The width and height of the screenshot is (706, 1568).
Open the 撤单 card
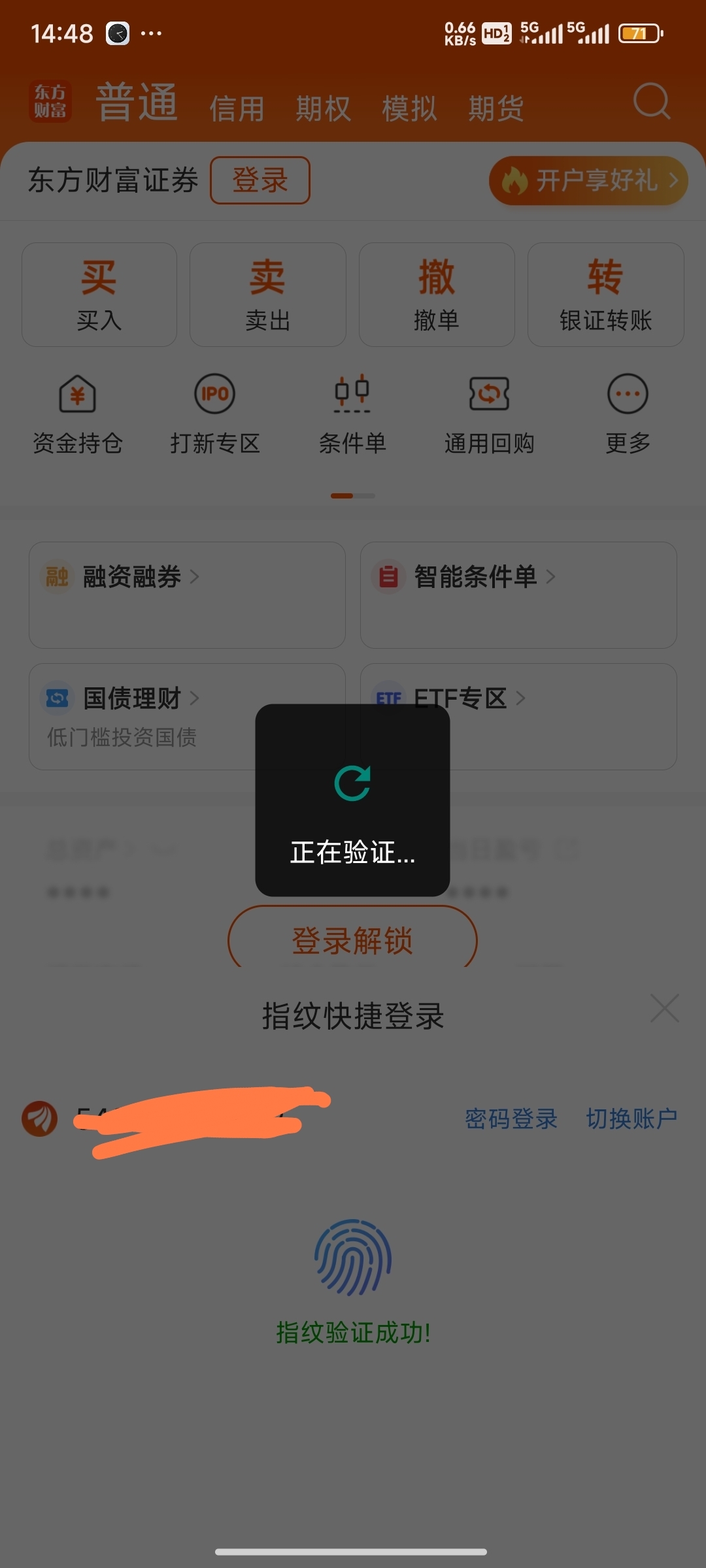pyautogui.click(x=437, y=295)
